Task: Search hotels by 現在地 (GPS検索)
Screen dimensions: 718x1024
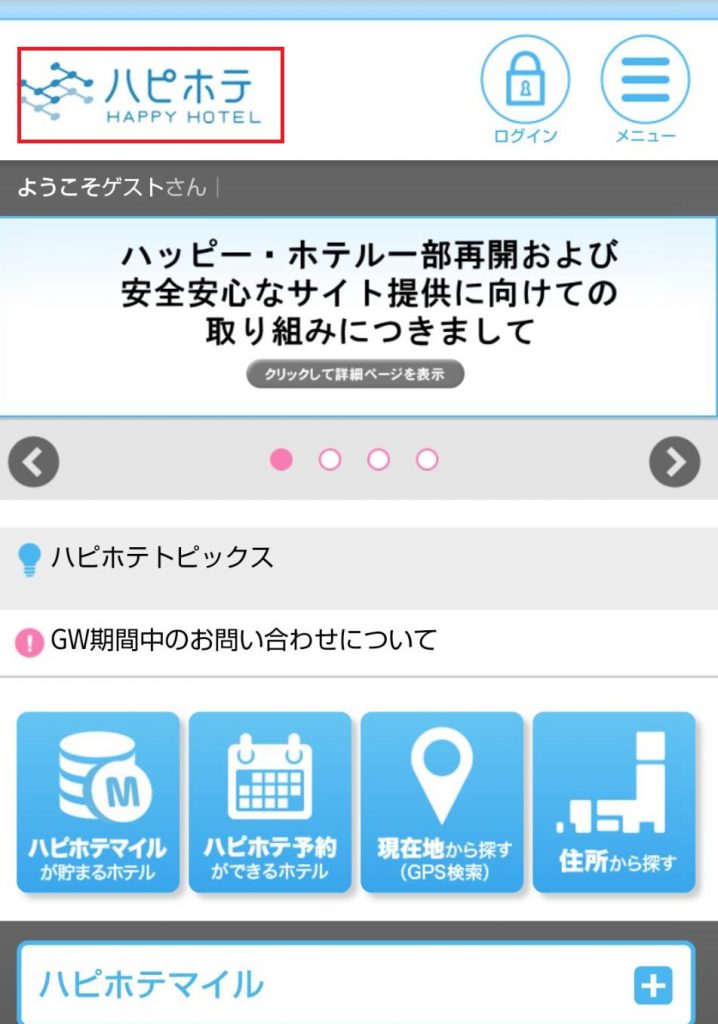Action: [x=442, y=802]
